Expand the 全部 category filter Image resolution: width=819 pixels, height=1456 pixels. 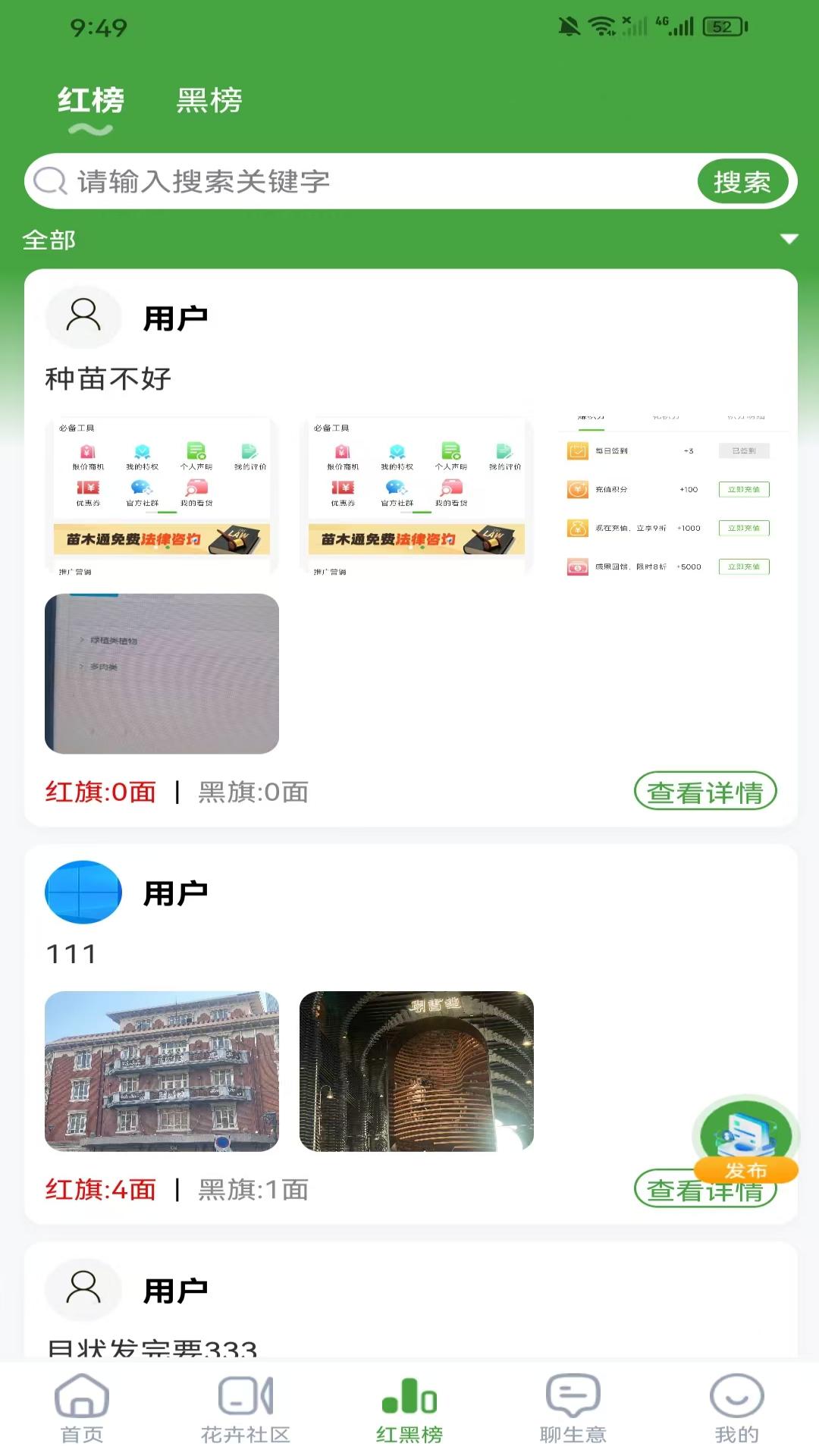point(49,240)
